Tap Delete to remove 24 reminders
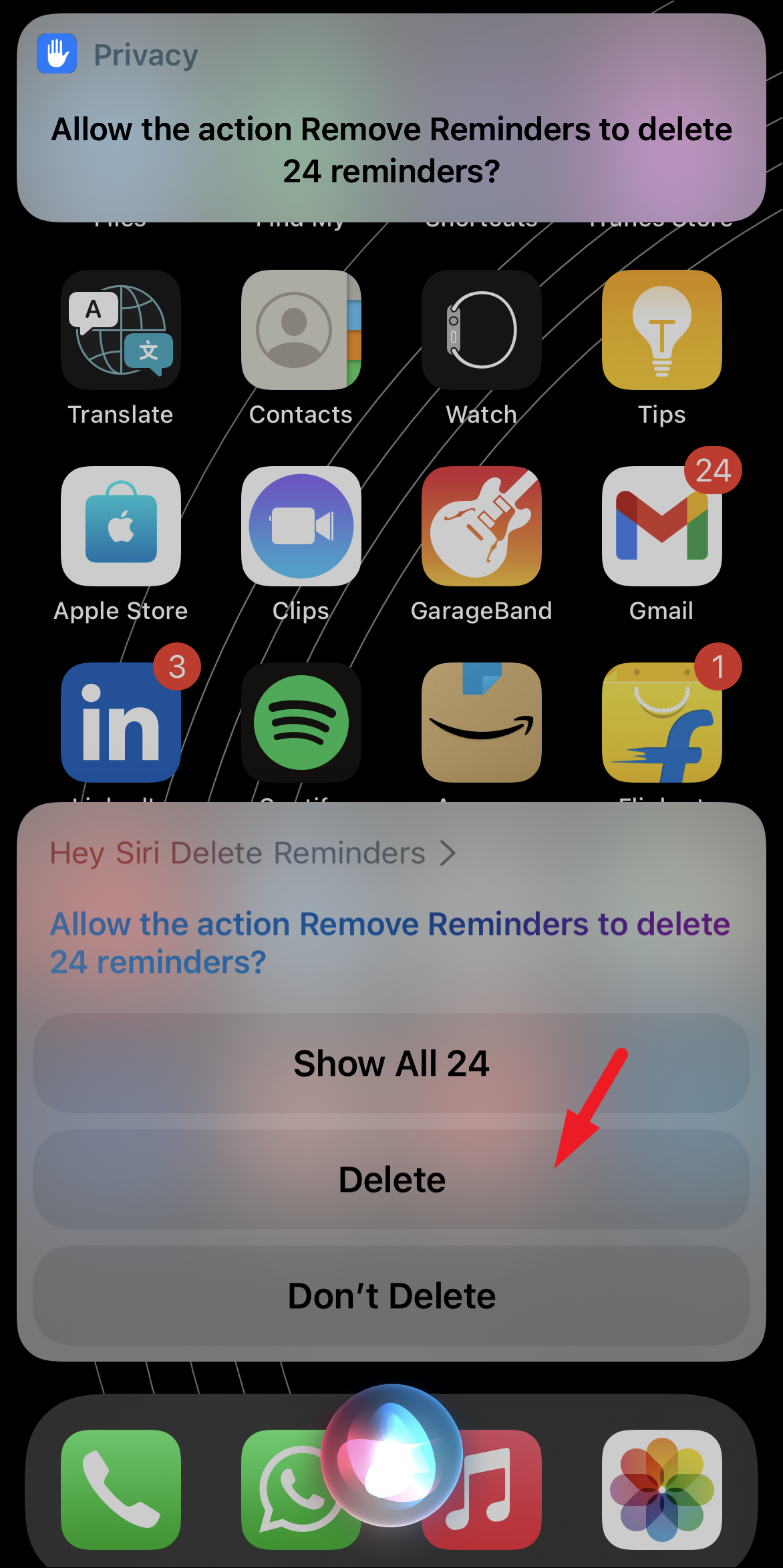This screenshot has height=1568, width=783. pos(391,1179)
